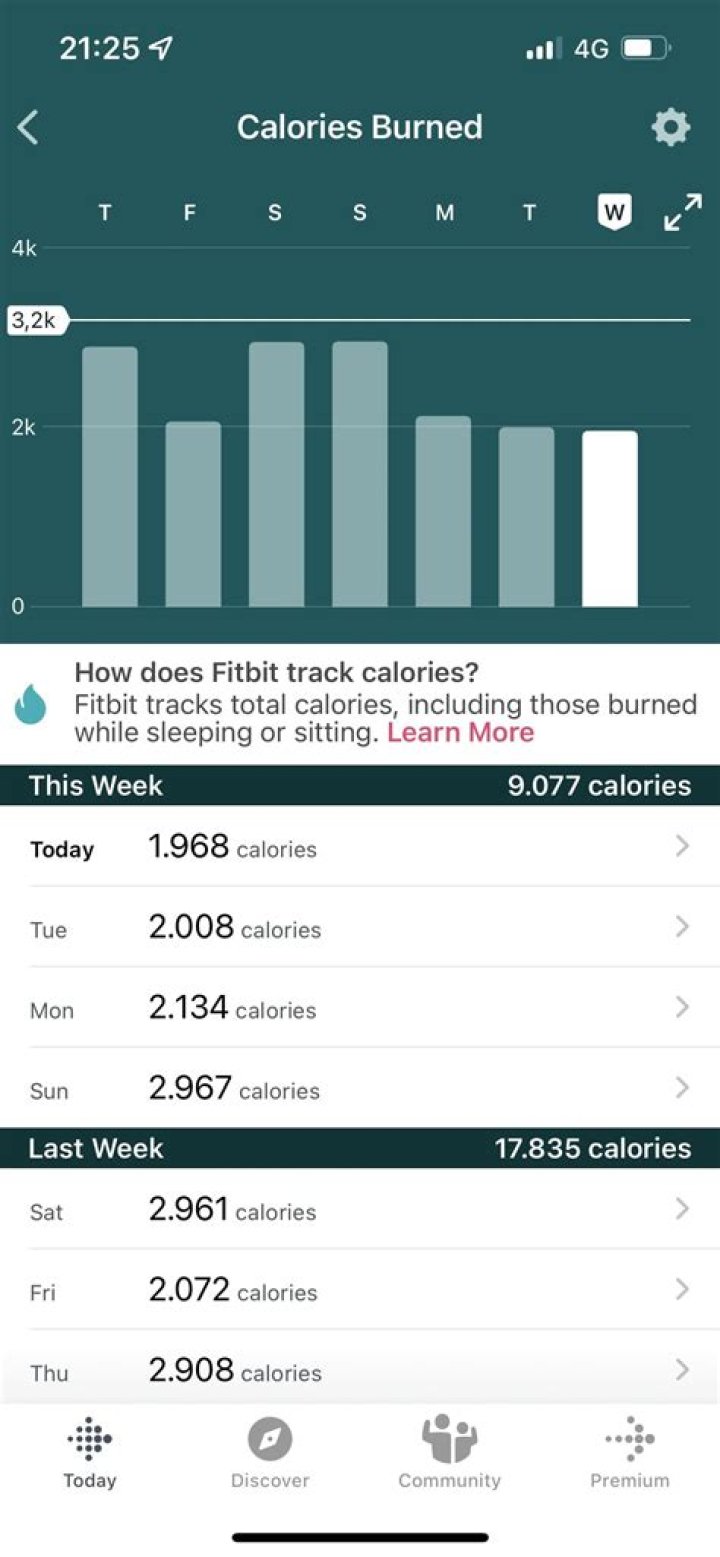Open Sun 2.967 calories entry
Viewport: 720px width, 1557px height.
[x=360, y=1089]
